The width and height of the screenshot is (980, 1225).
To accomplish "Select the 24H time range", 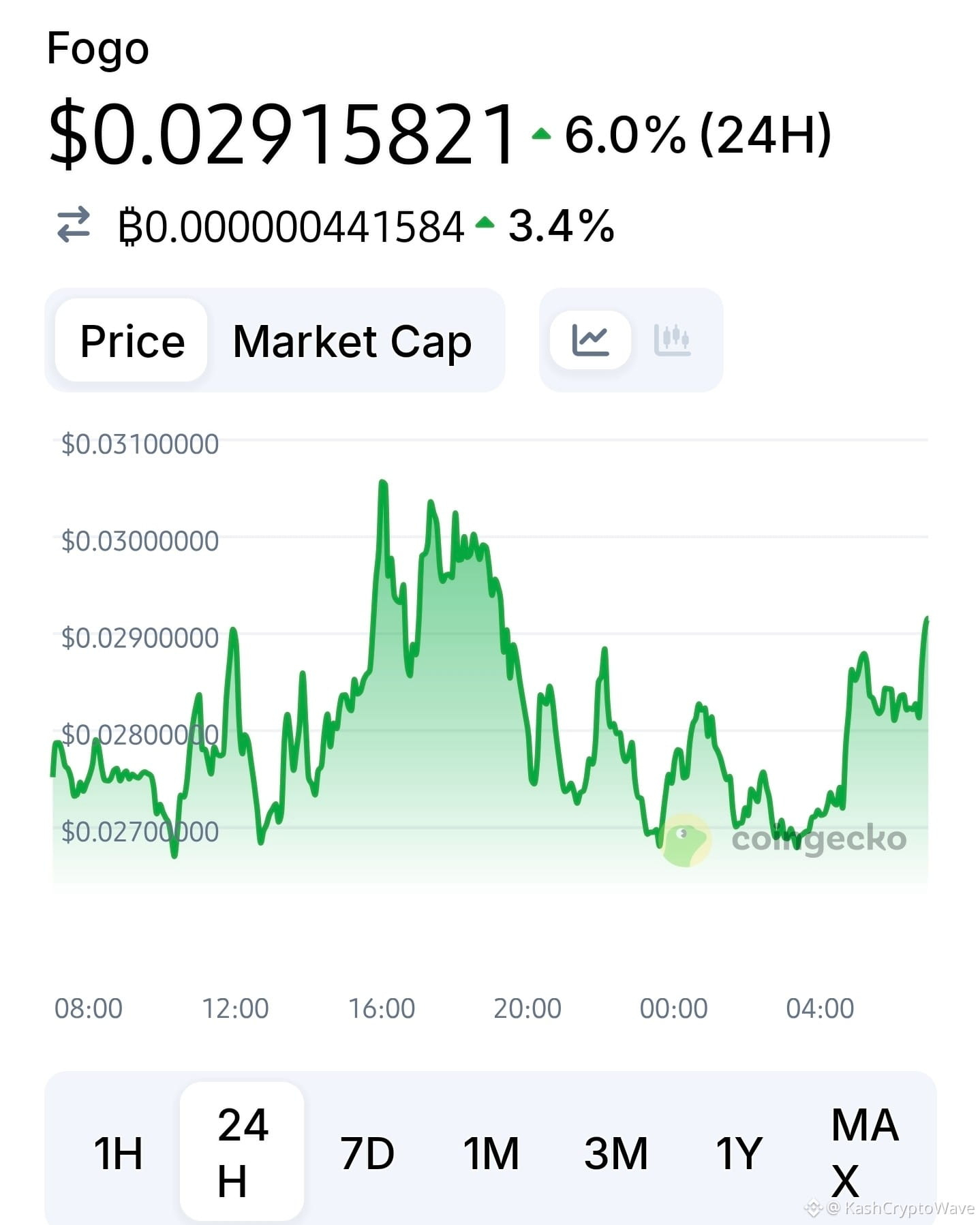I will pos(242,1153).
